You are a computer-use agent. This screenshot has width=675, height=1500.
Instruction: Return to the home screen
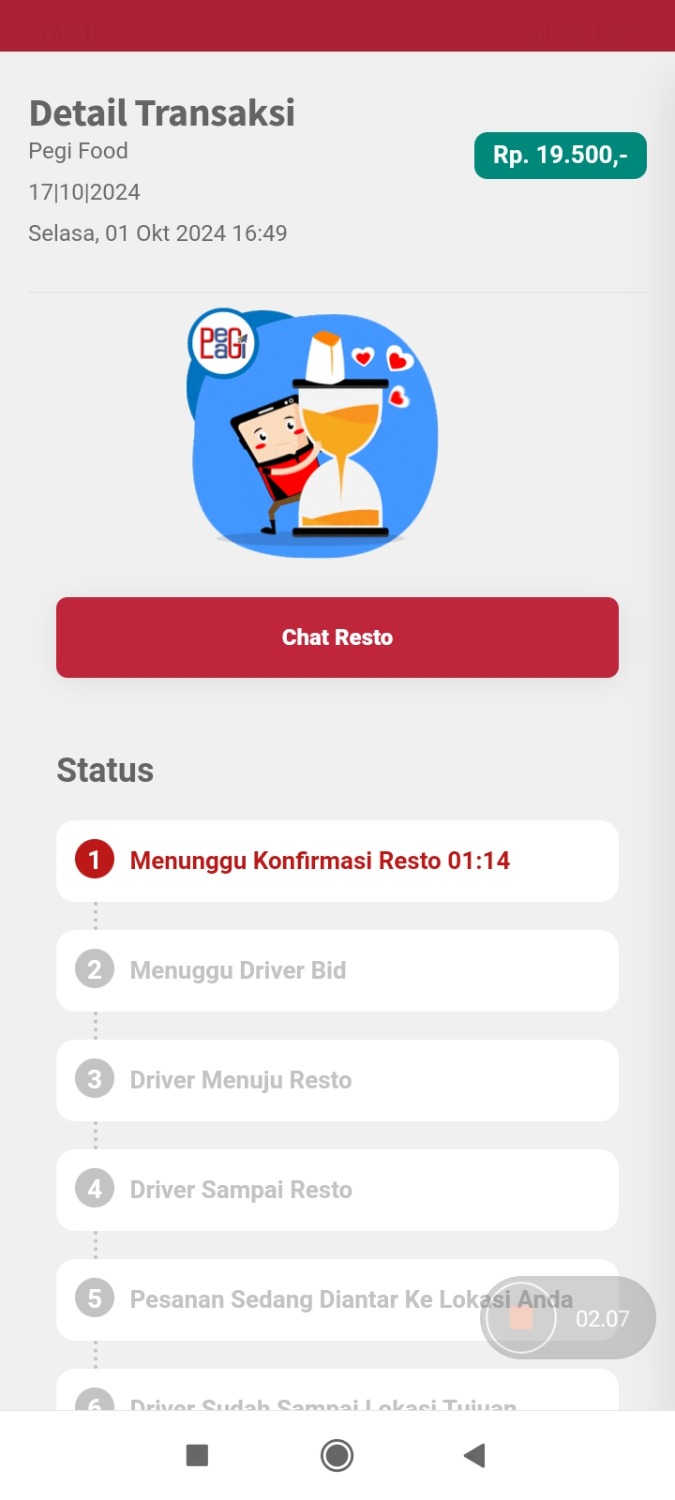337,1455
